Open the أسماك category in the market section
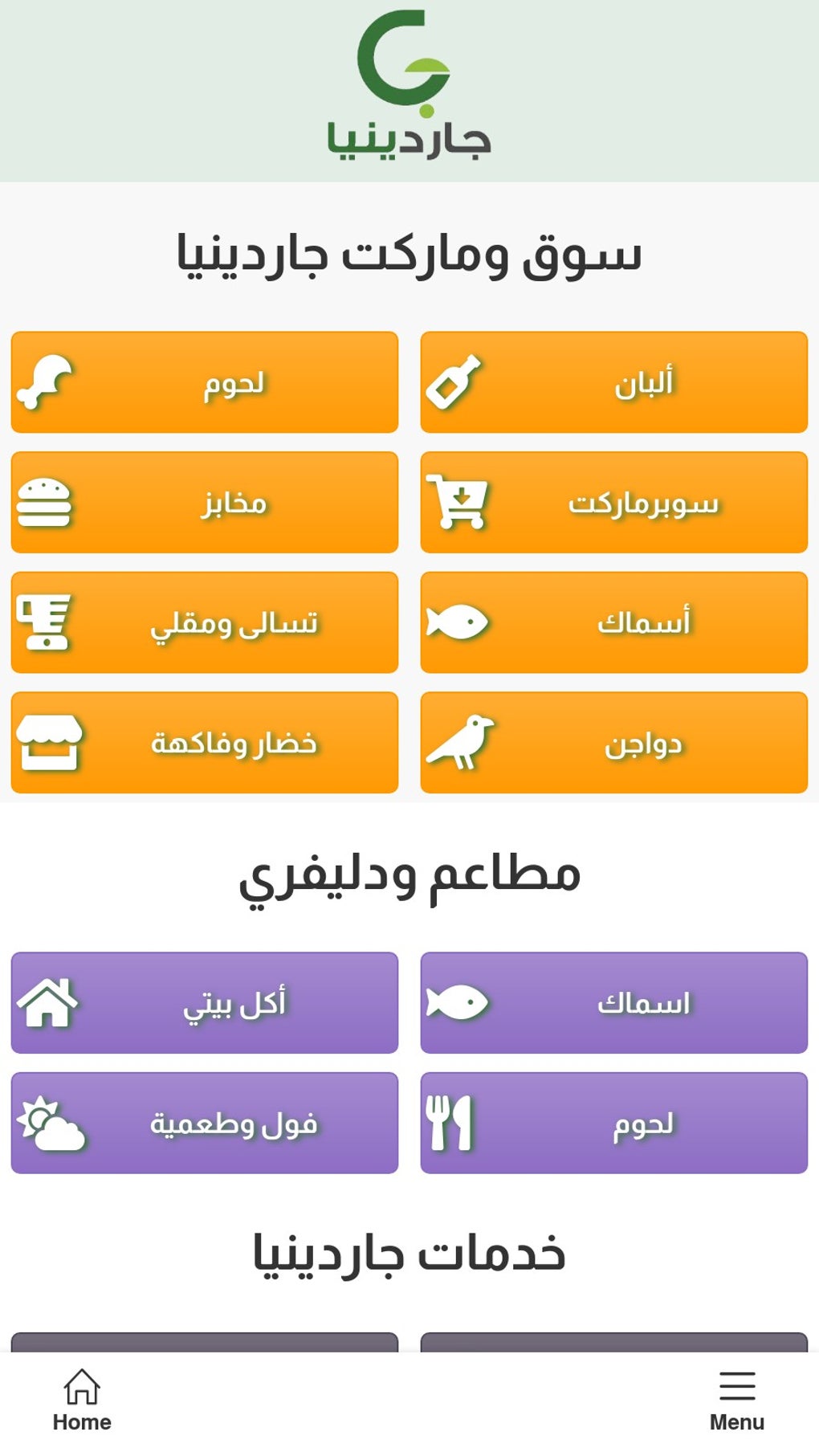The width and height of the screenshot is (819, 1456). pyautogui.click(x=614, y=622)
